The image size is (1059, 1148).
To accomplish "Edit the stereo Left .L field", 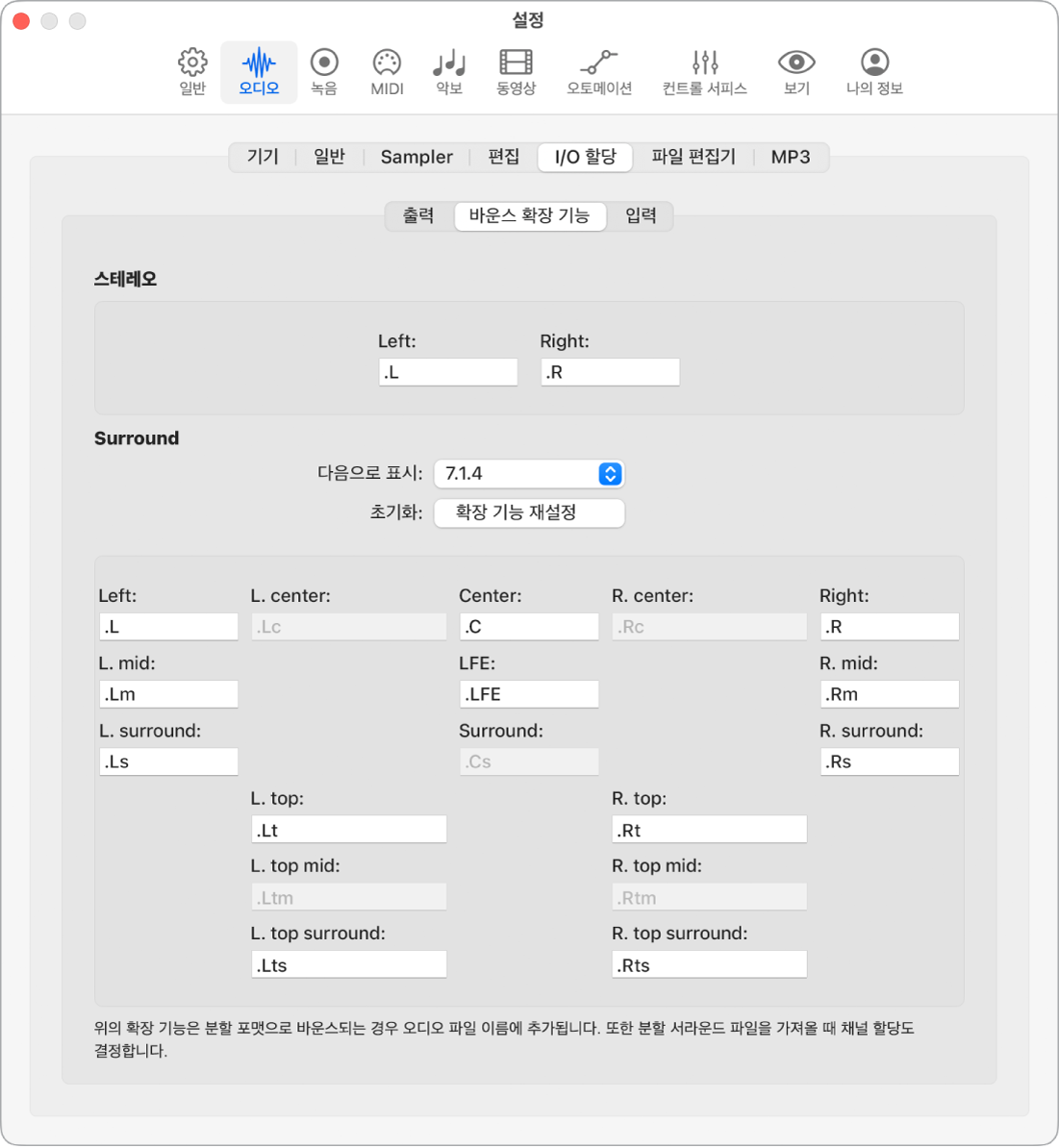I will coord(448,372).
